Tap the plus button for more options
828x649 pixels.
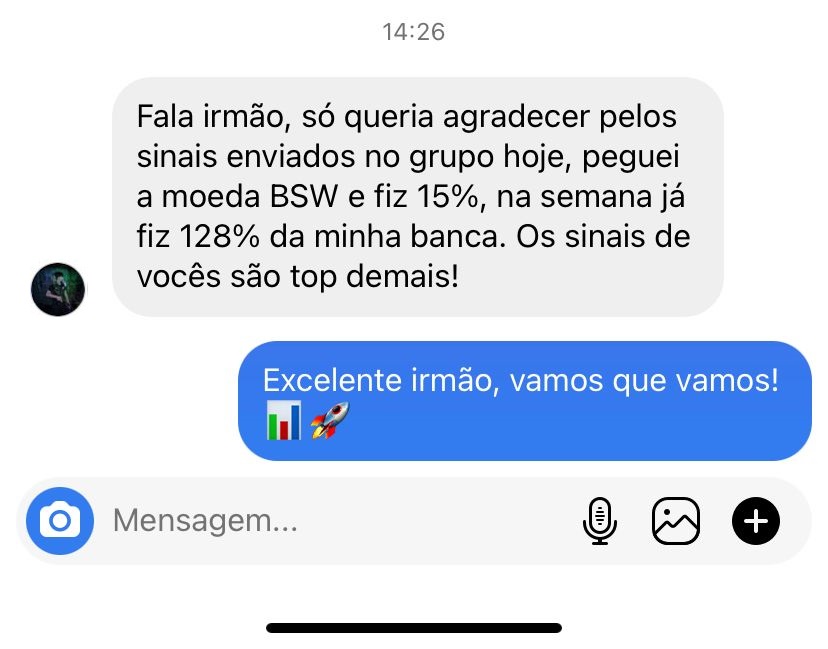756,521
